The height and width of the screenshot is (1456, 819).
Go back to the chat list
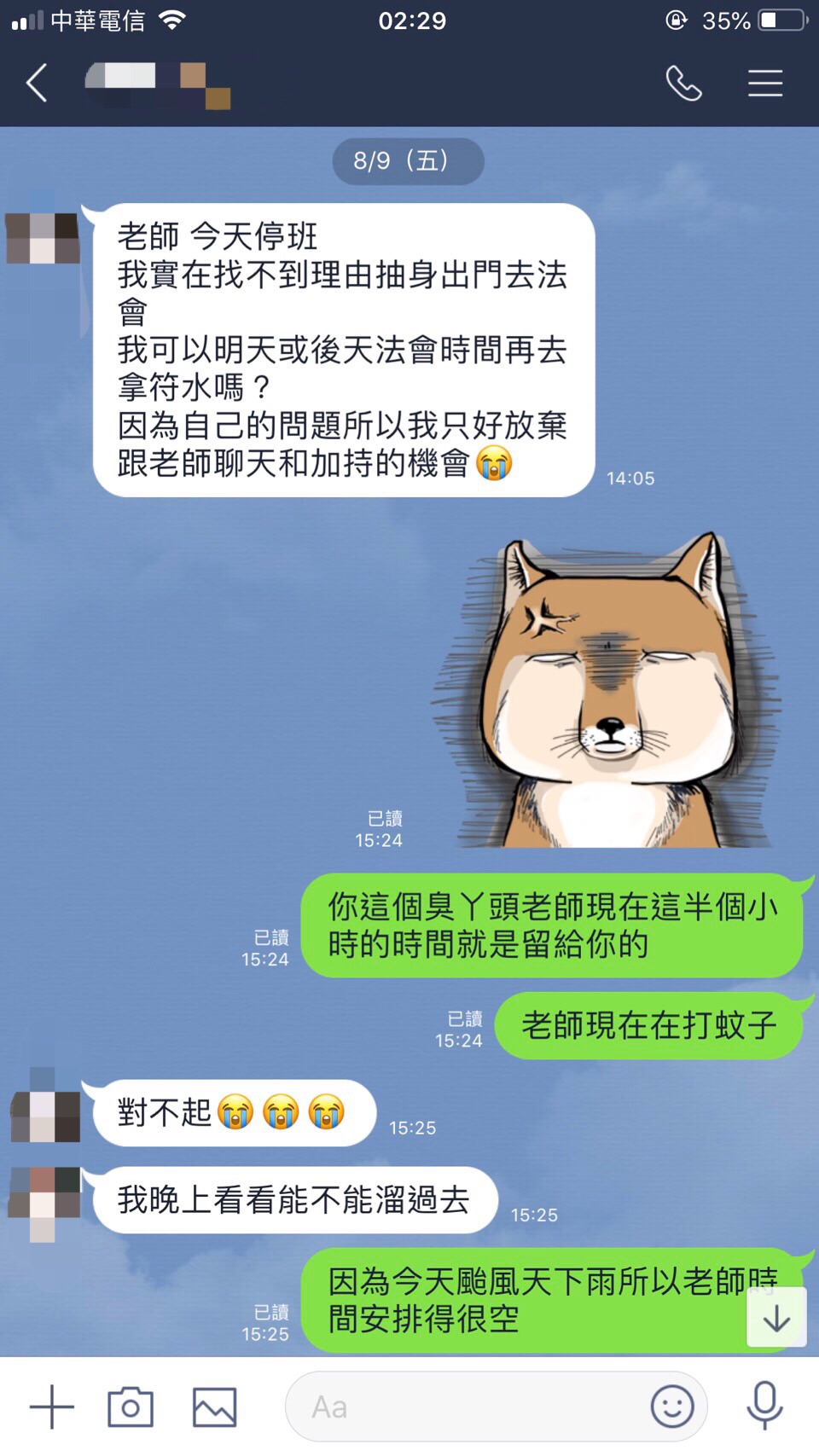tap(37, 83)
